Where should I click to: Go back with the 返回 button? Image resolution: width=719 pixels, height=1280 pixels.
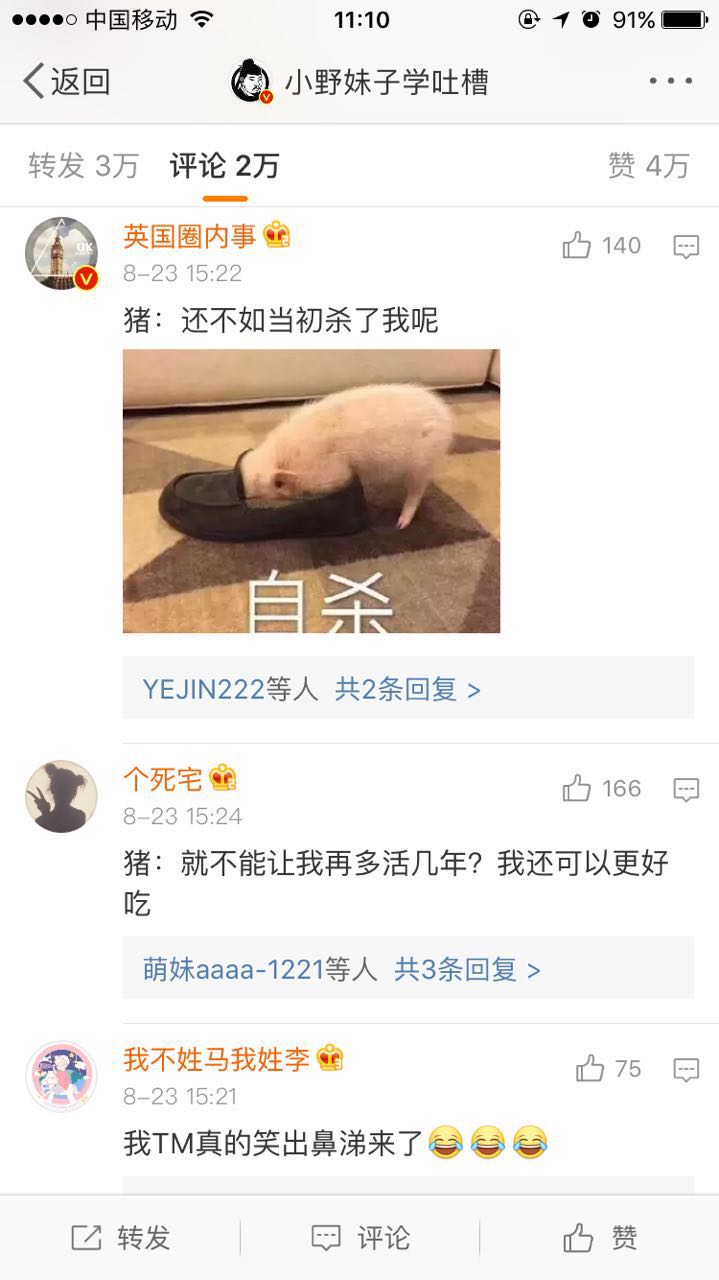pyautogui.click(x=66, y=82)
